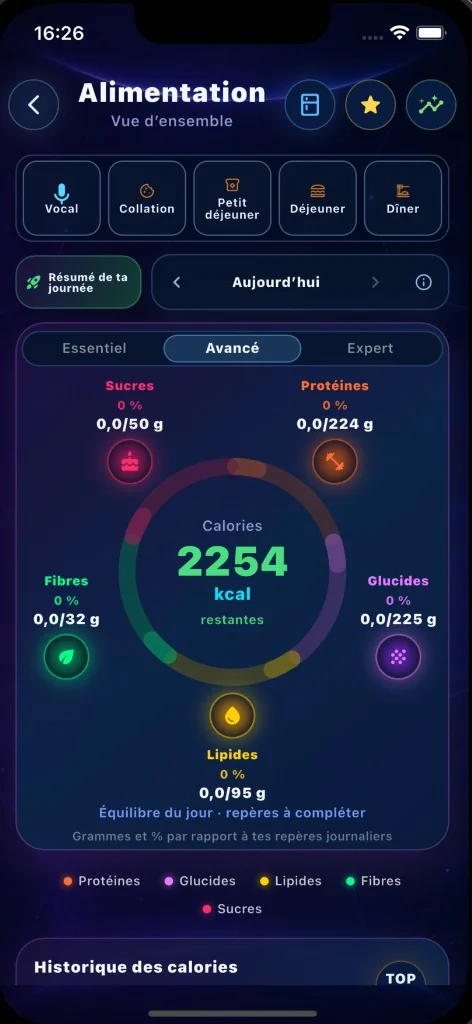Image resolution: width=472 pixels, height=1024 pixels.
Task: Open favorites with the star icon
Action: 370,104
